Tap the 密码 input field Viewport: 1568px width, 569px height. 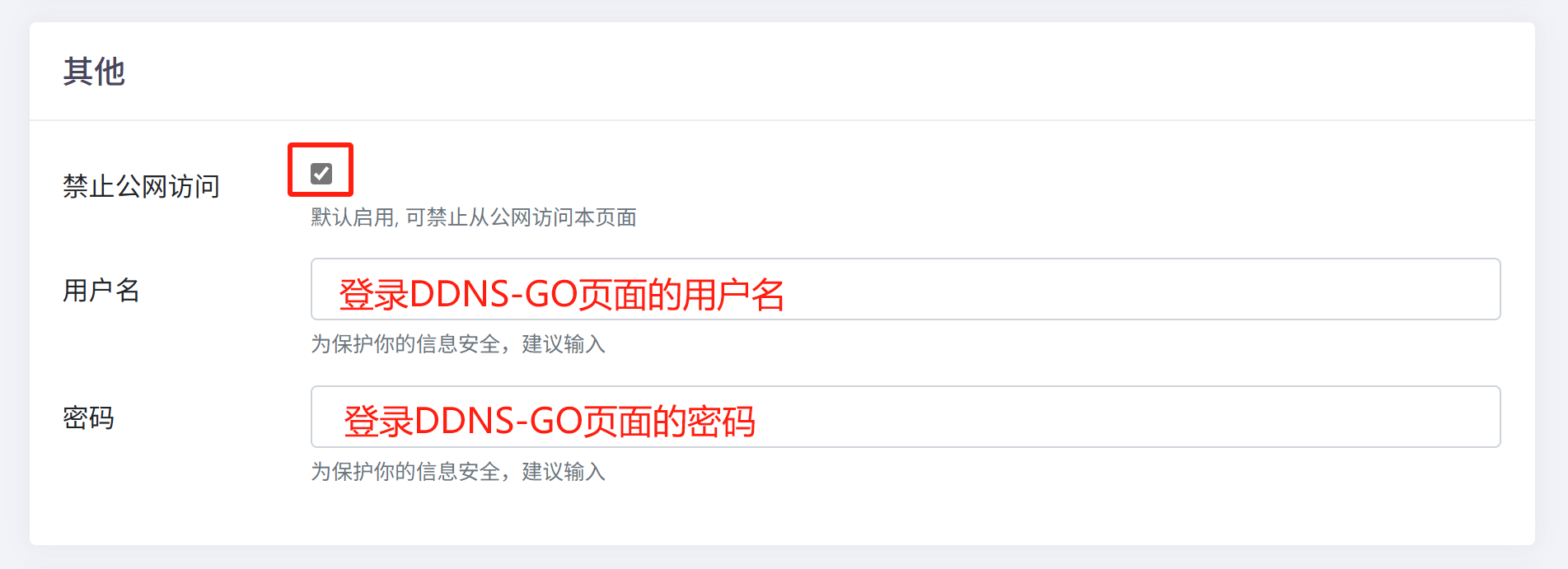[x=905, y=417]
